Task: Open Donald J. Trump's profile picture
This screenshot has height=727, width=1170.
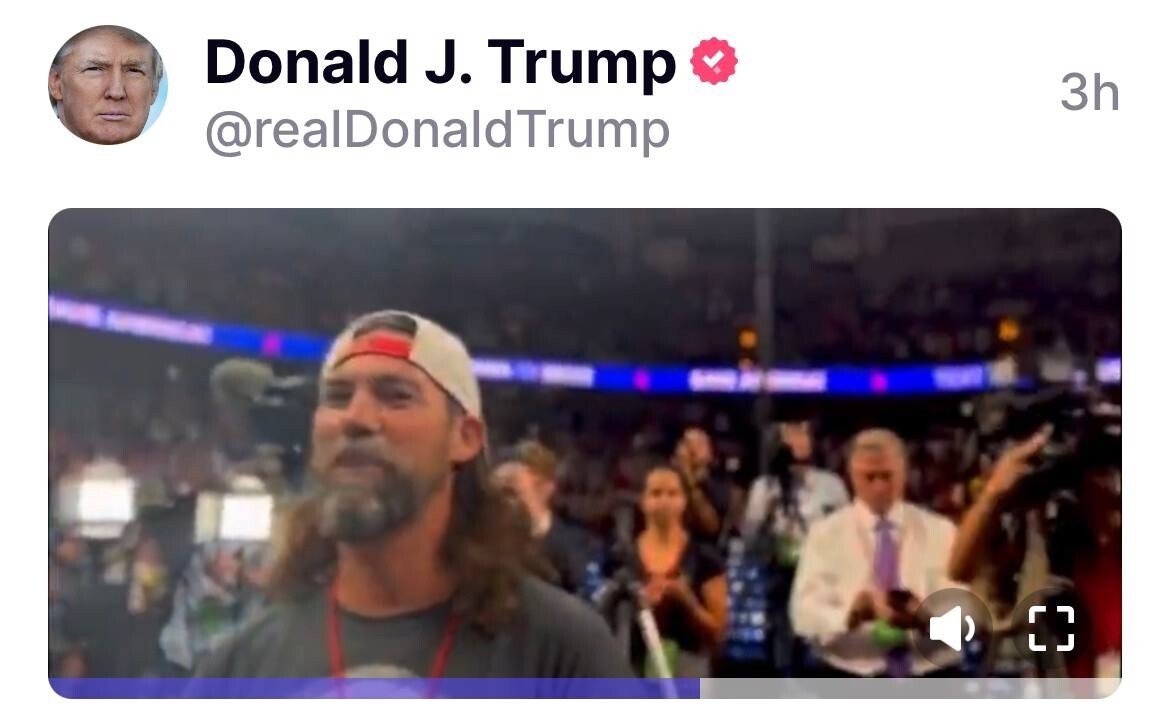Action: (108, 86)
